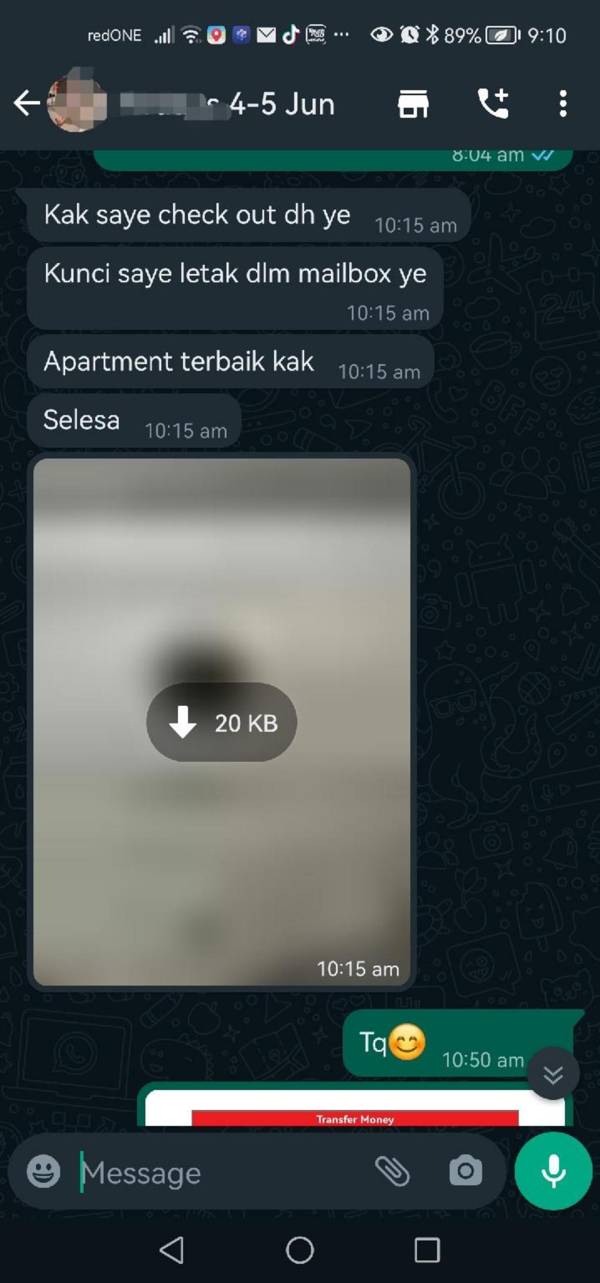Open the emoji picker
600x1283 pixels.
pos(43,1172)
